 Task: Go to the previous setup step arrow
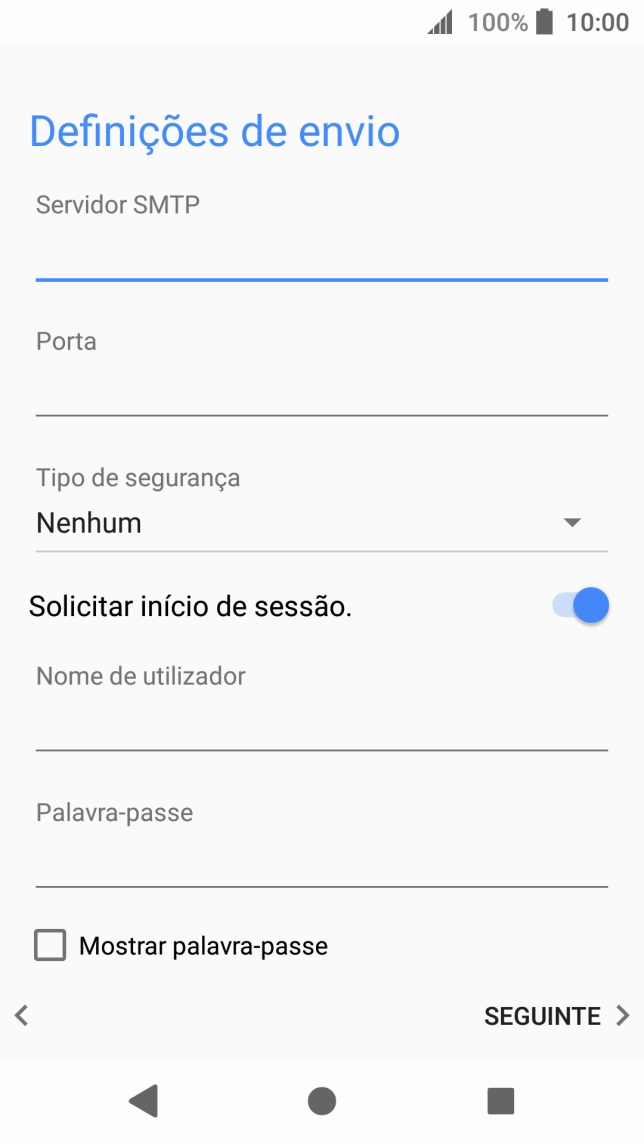point(22,1016)
